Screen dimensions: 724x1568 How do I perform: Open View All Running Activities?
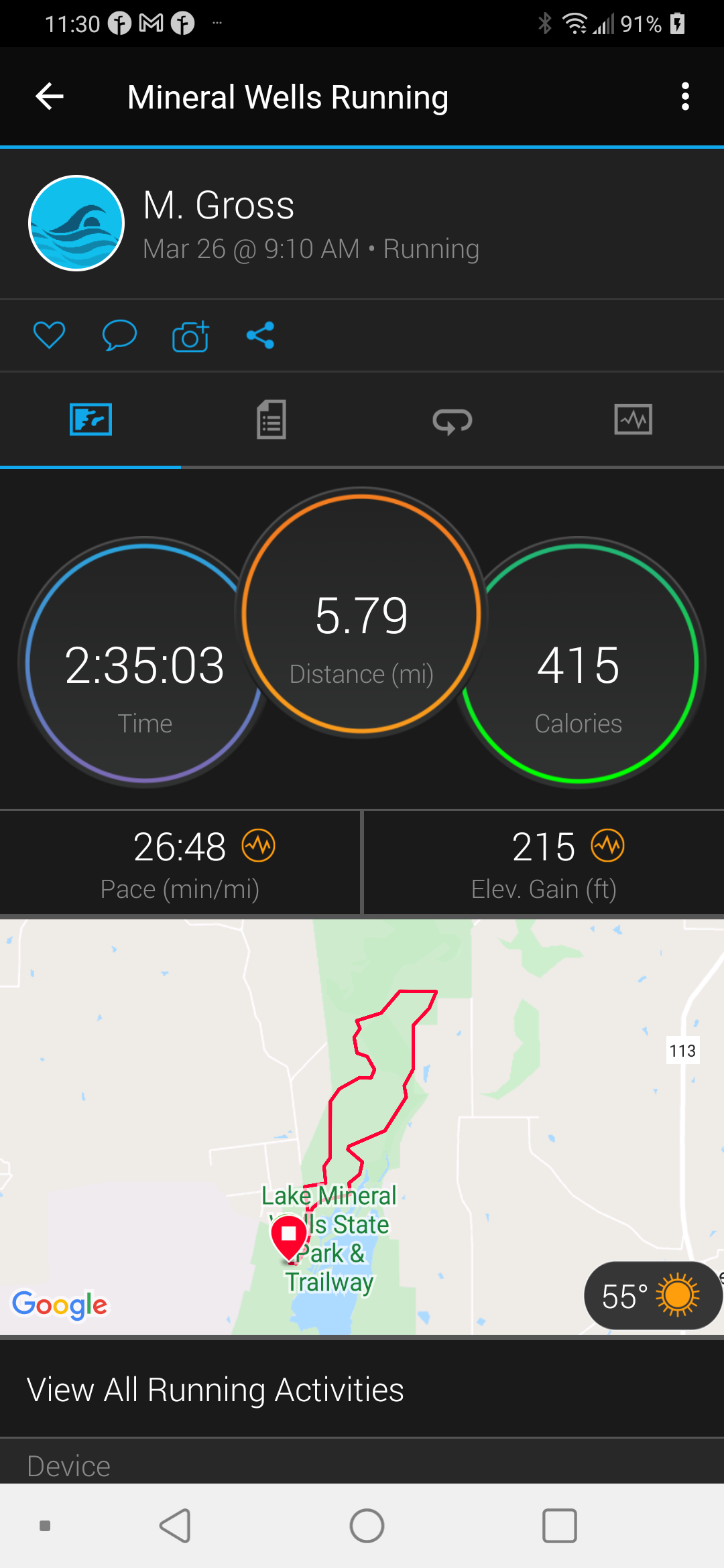point(216,1390)
